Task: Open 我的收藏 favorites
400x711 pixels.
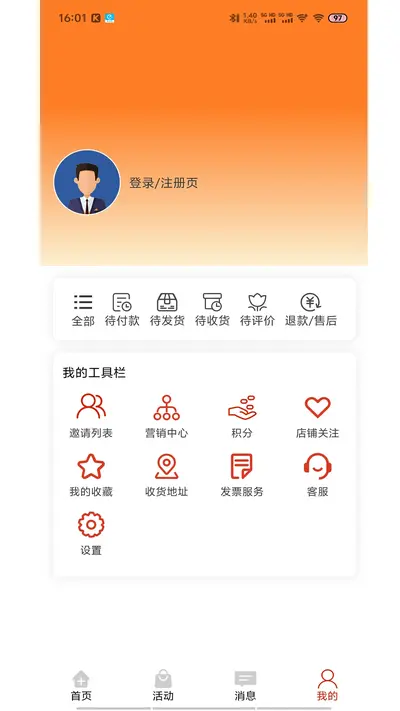Action: (91, 475)
